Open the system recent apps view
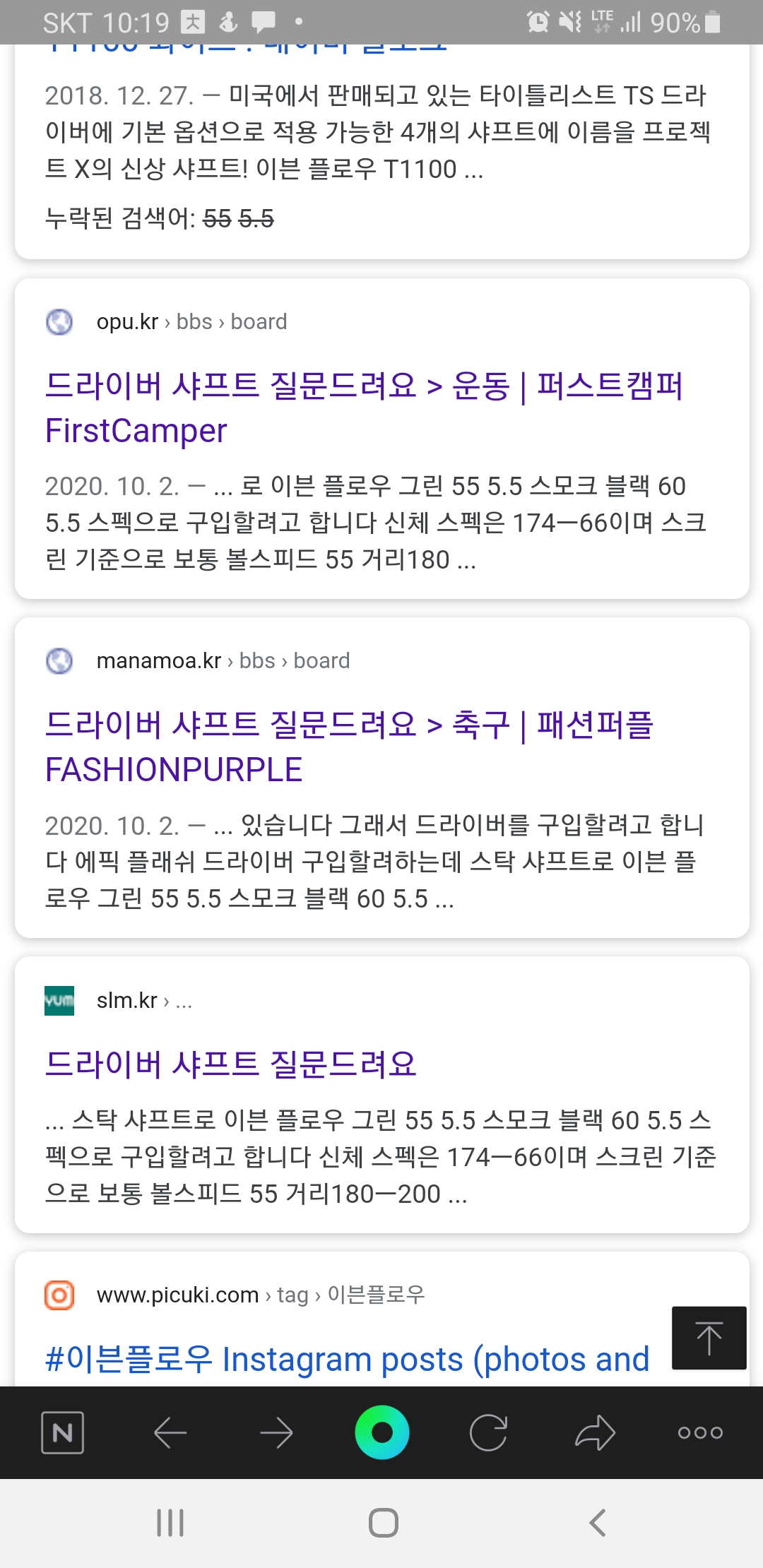Viewport: 763px width, 1568px height. coord(170,1523)
